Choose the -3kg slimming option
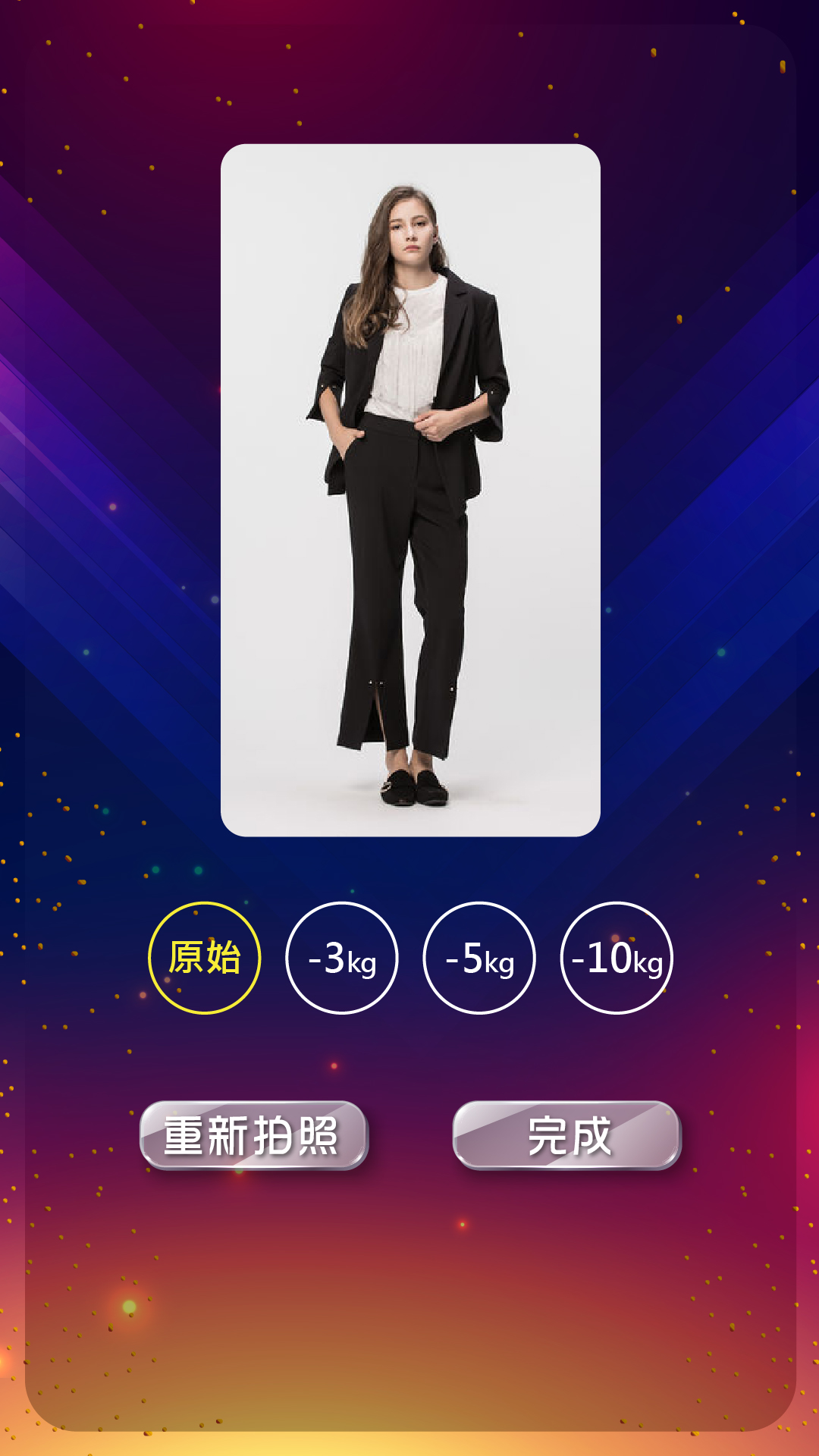 [x=342, y=958]
